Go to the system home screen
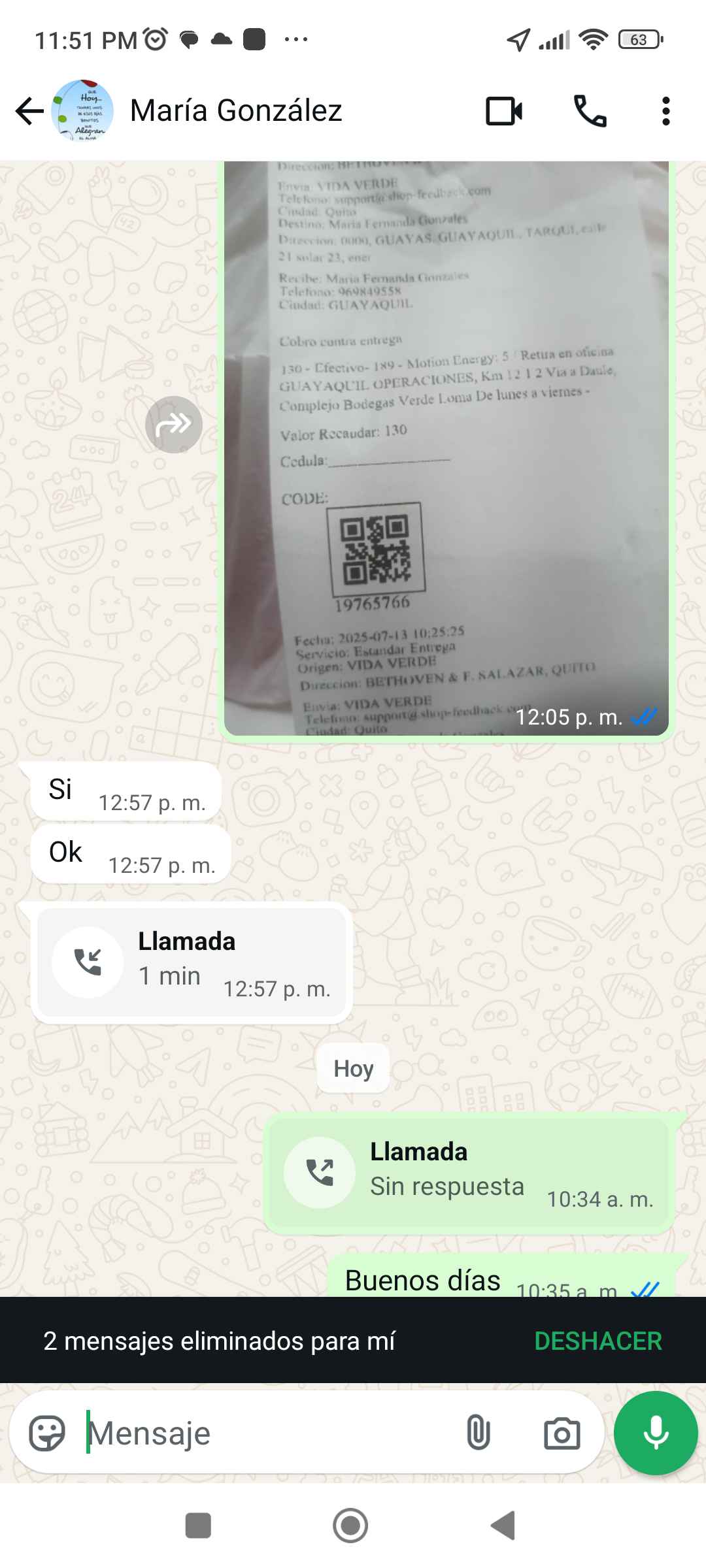The image size is (706, 1568). 350,1526
